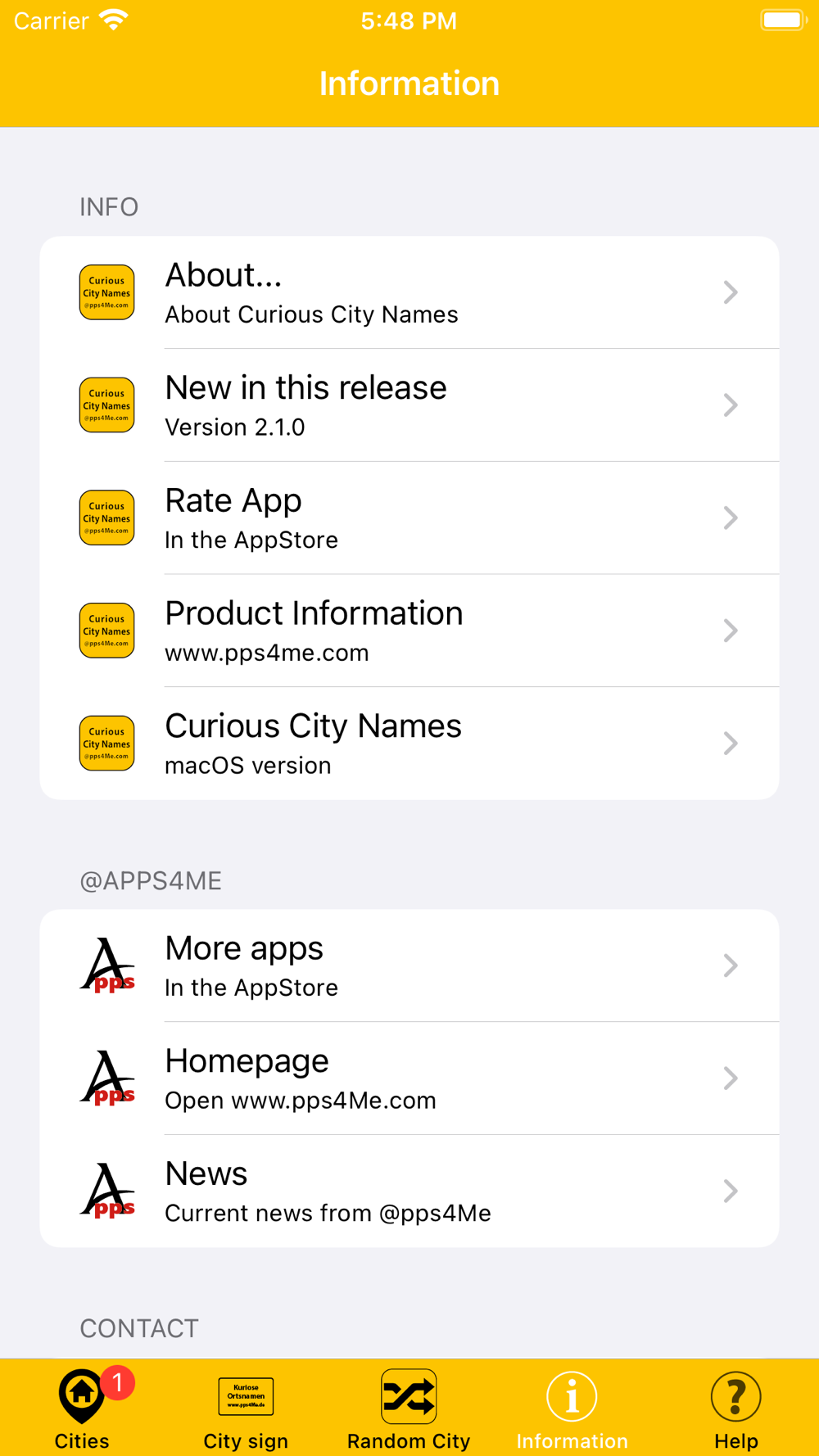Open the Homepage www.pps4Me.com row

click(x=409, y=1078)
